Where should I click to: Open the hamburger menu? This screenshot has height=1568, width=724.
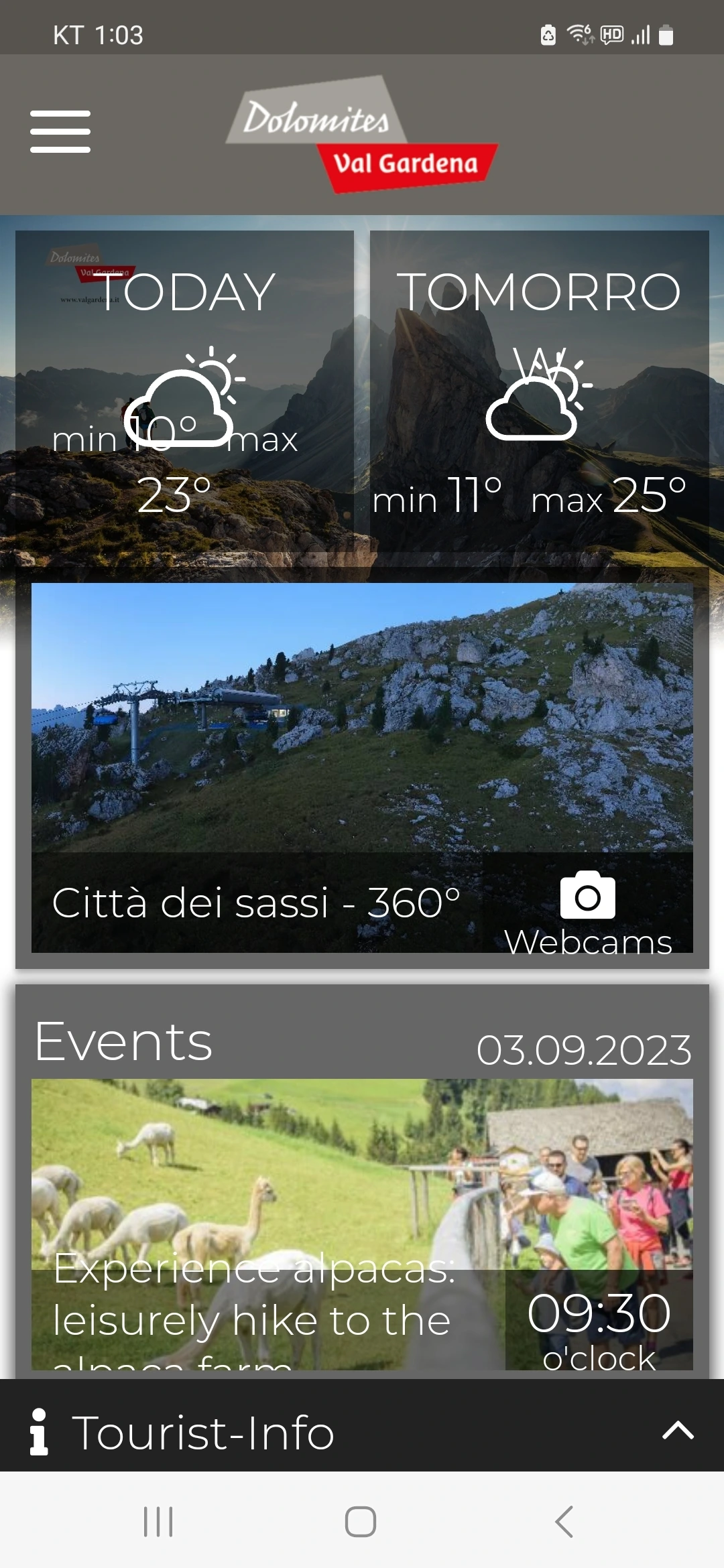[x=60, y=132]
